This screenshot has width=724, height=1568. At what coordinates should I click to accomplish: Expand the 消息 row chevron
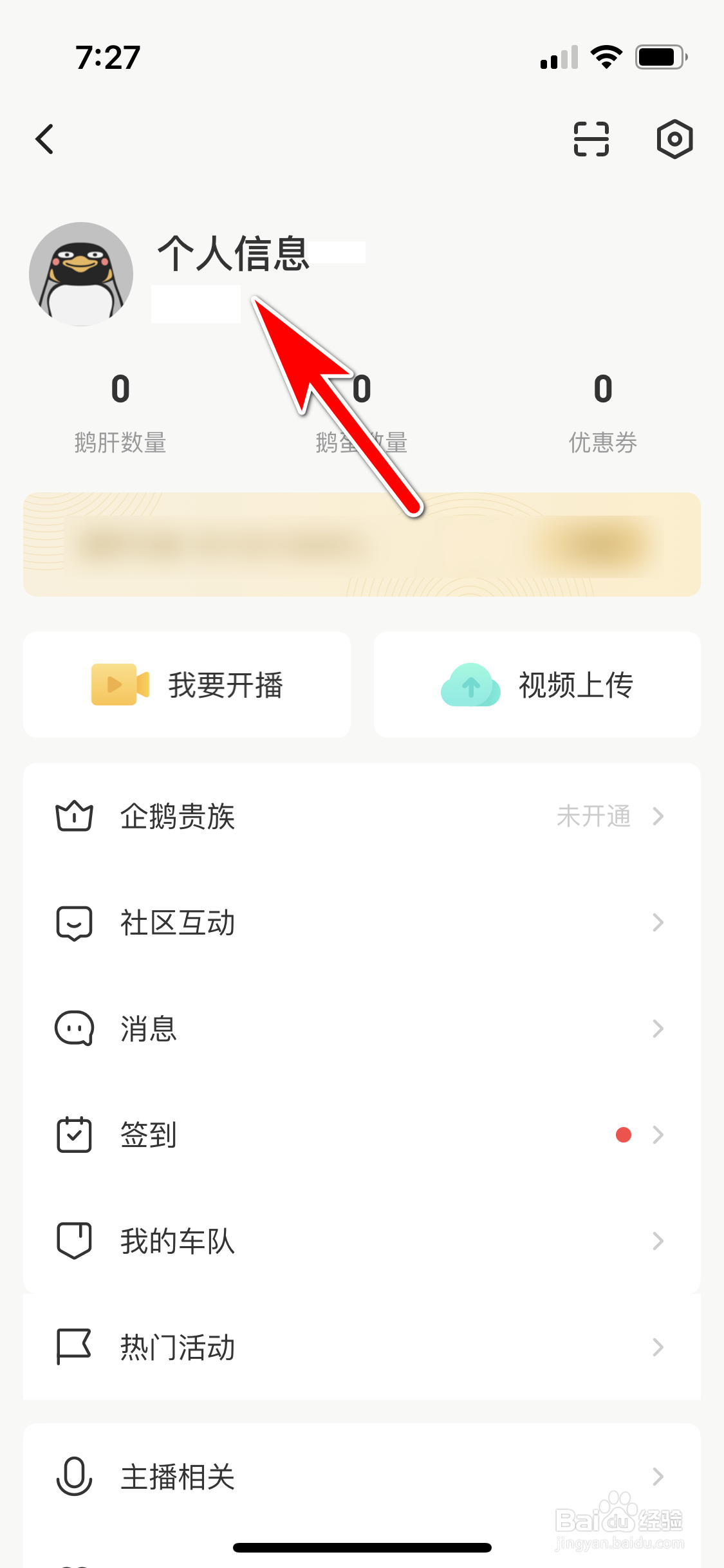tap(656, 1029)
